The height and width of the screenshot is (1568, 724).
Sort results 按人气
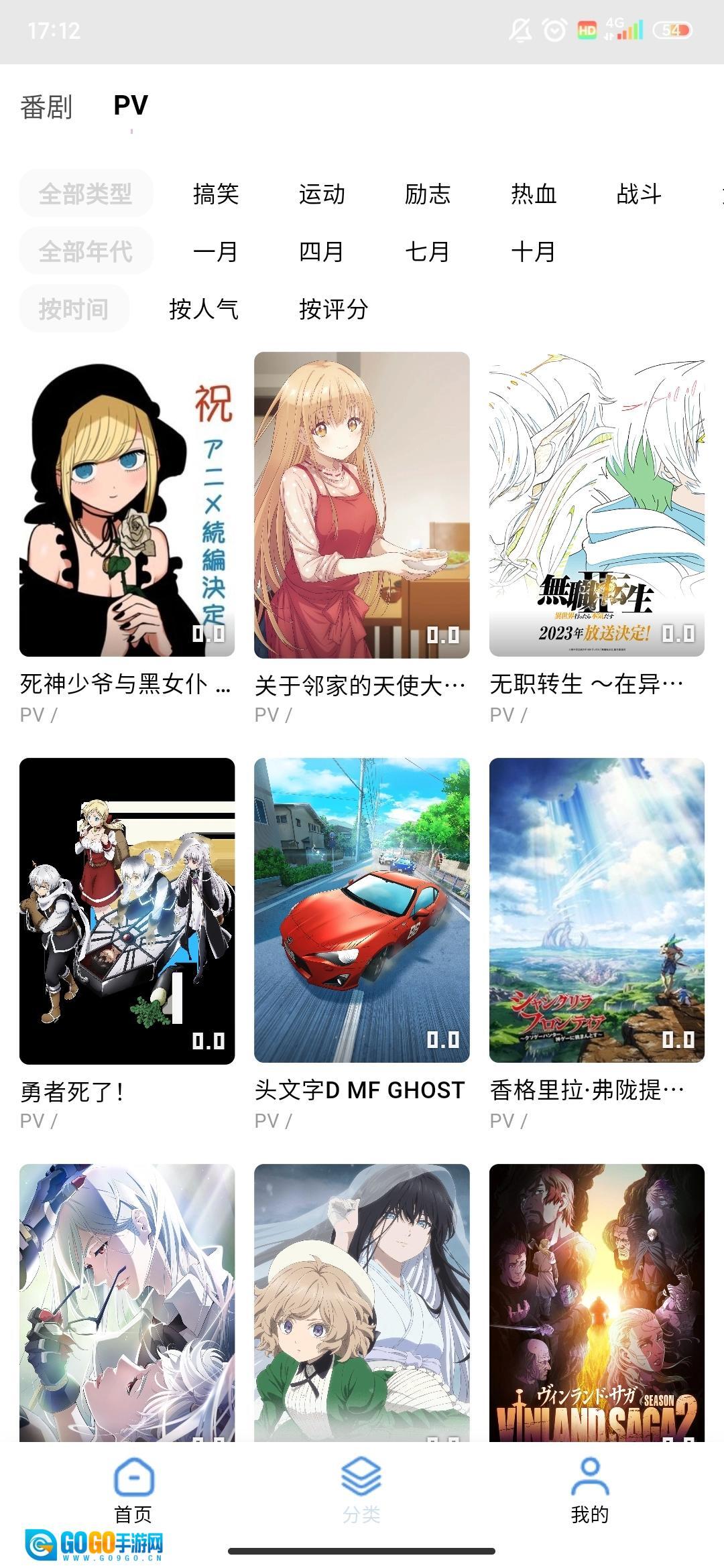204,309
